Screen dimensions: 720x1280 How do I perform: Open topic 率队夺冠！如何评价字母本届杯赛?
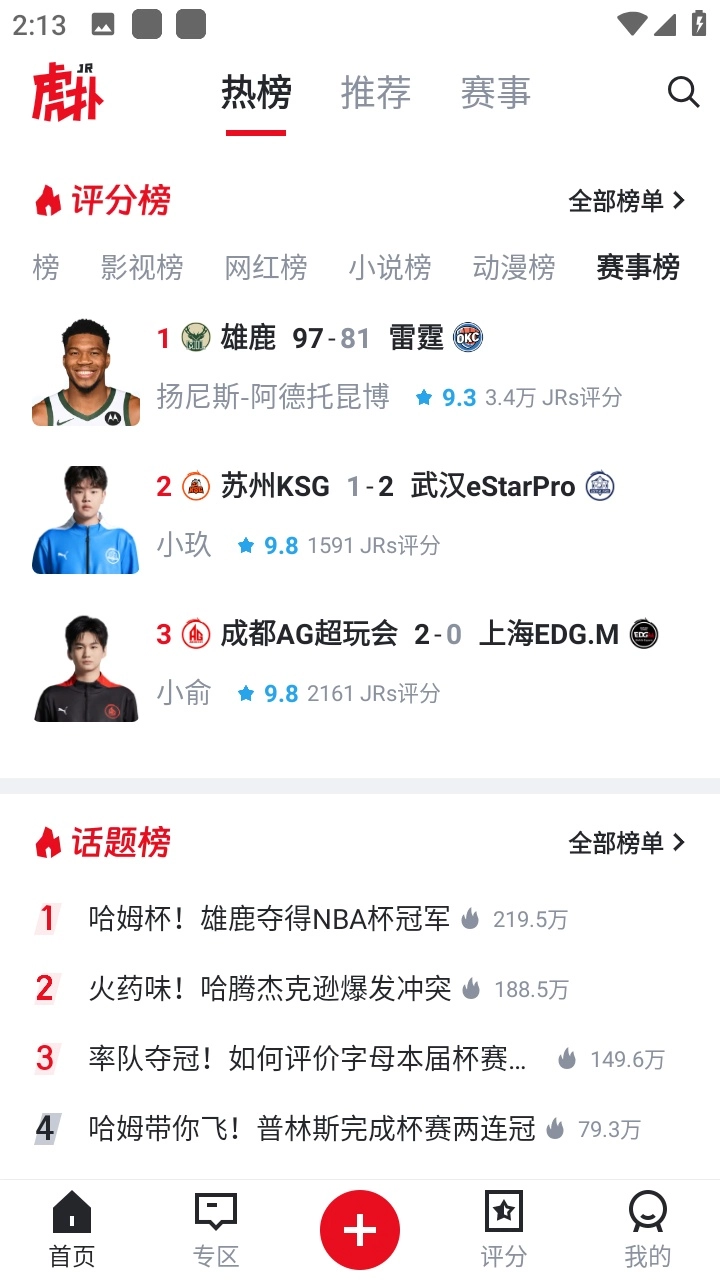pos(307,1059)
